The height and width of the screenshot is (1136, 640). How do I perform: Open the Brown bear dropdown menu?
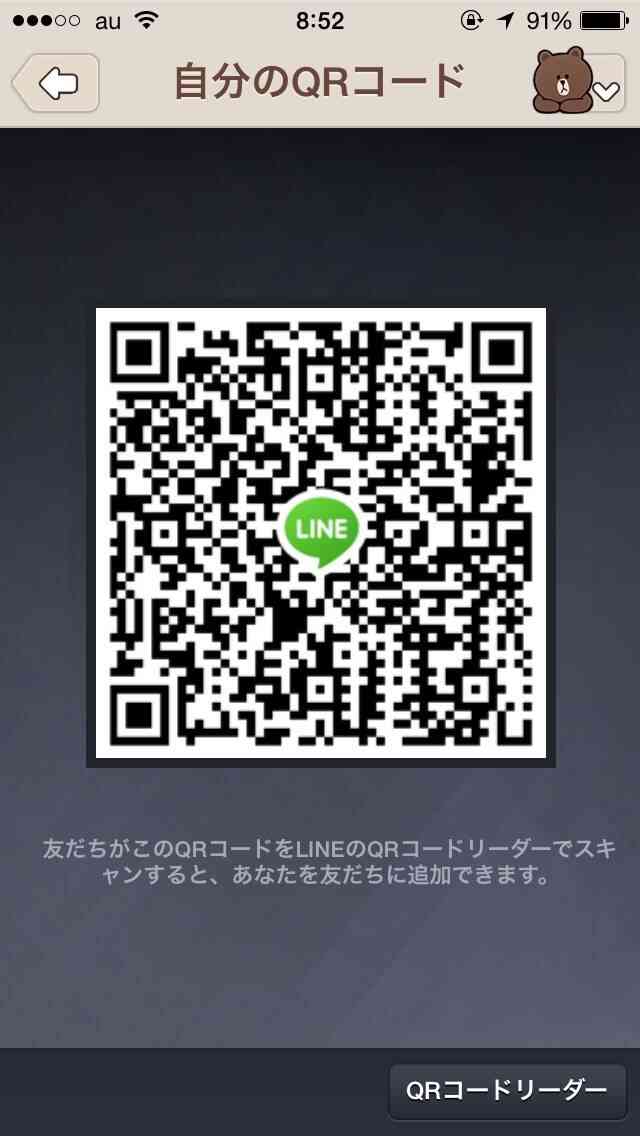pos(579,81)
